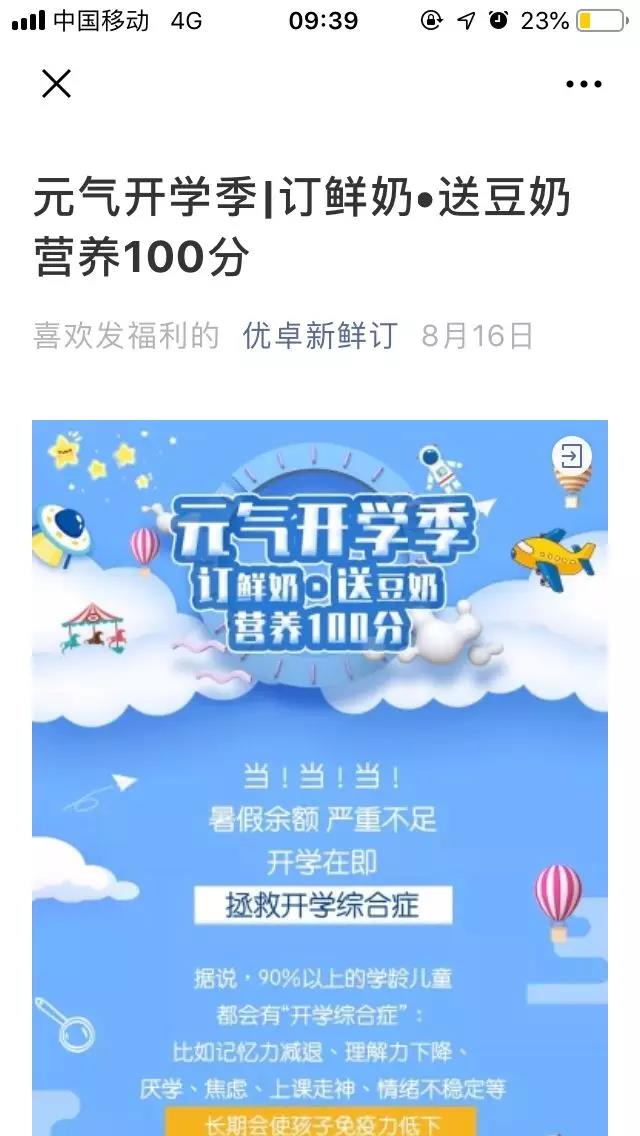Tap the expand icon on the poster
The image size is (640, 1136).
click(571, 457)
